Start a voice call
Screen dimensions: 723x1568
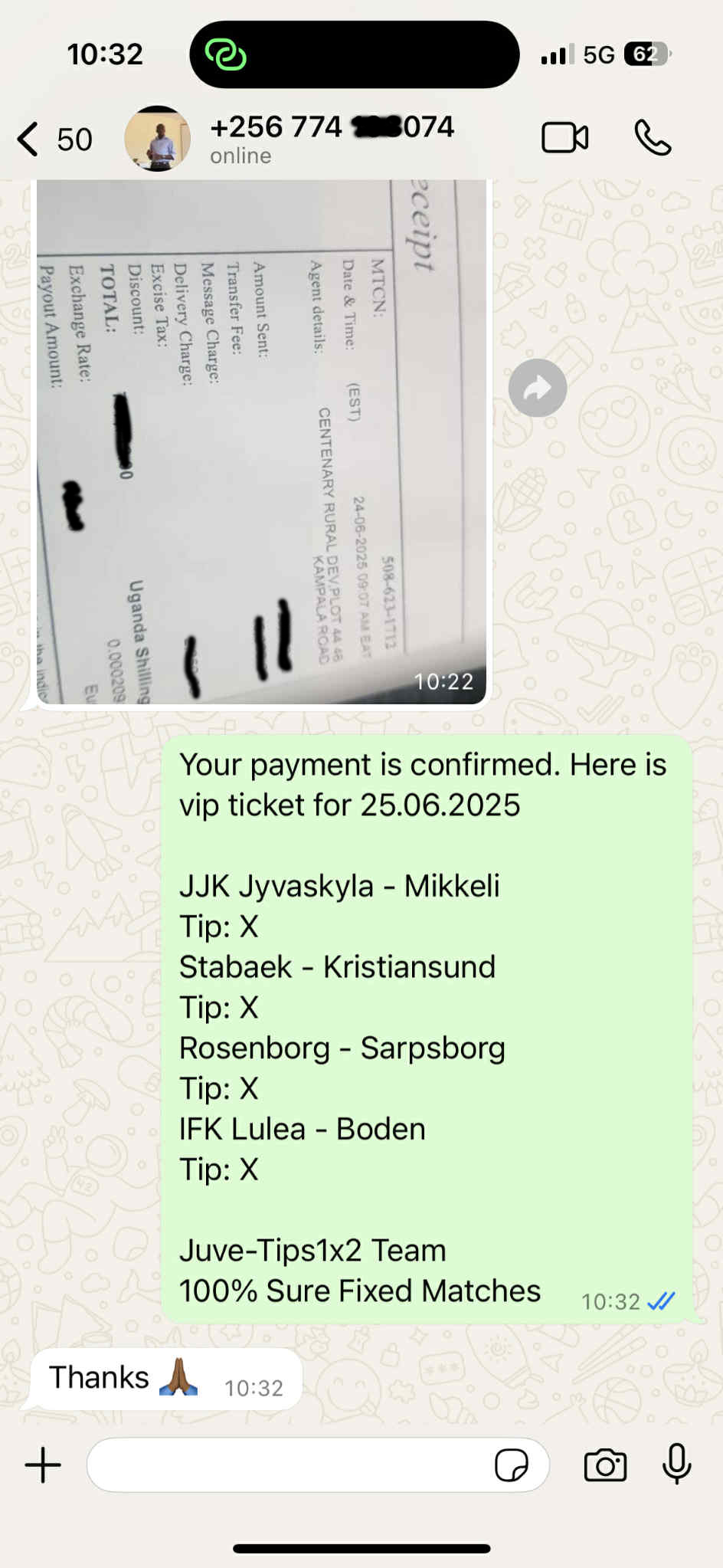click(x=653, y=139)
